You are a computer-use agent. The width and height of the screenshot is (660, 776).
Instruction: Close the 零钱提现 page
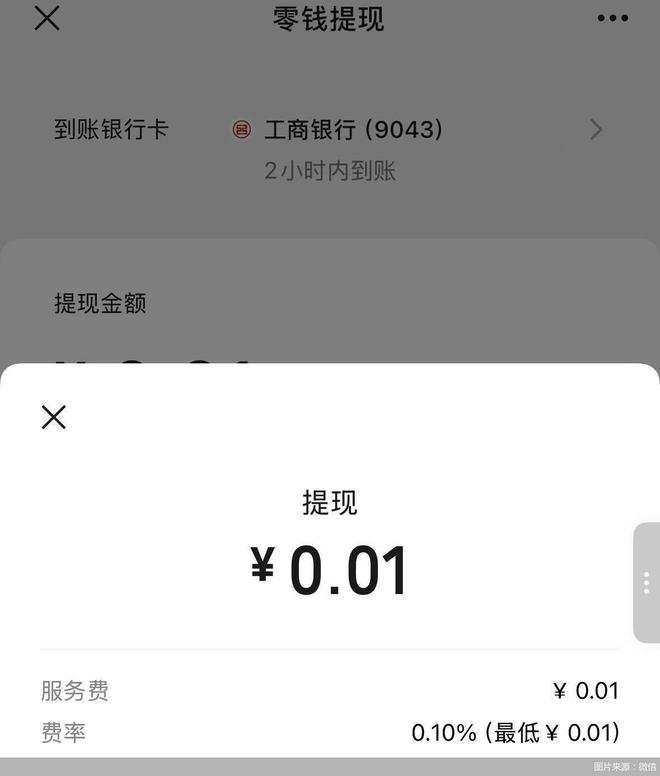[47, 18]
